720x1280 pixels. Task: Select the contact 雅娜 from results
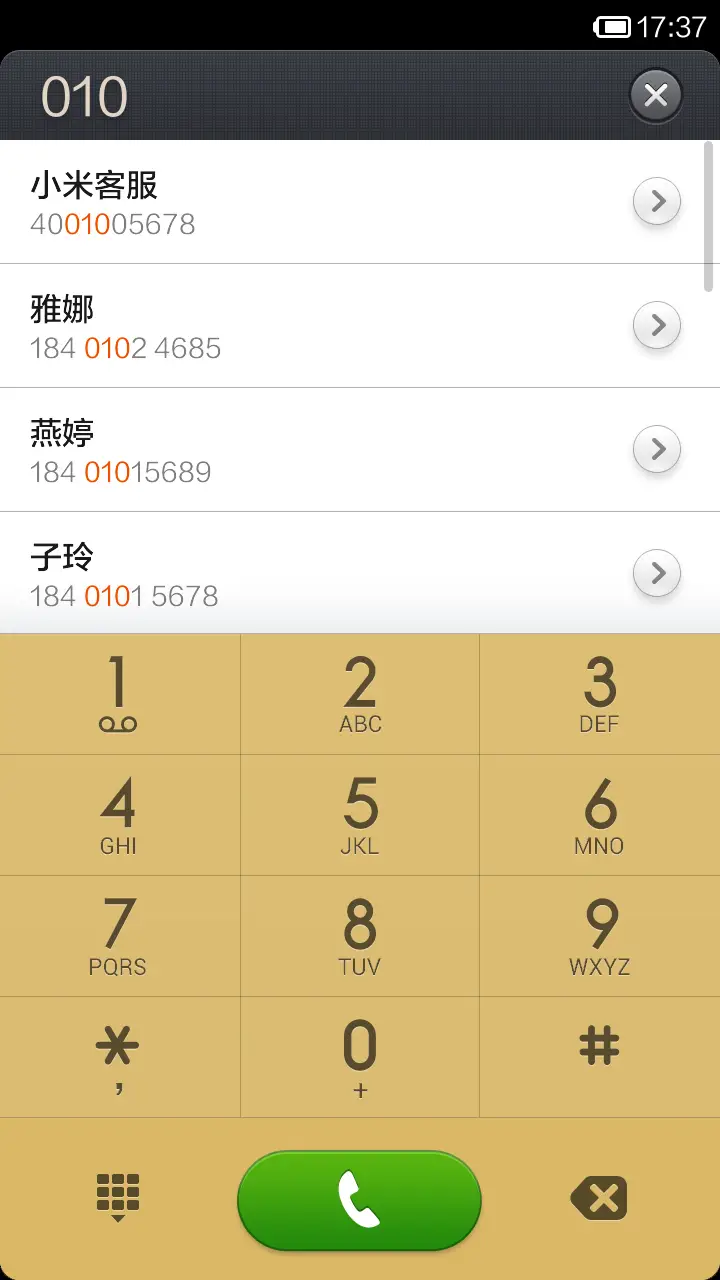click(300, 325)
